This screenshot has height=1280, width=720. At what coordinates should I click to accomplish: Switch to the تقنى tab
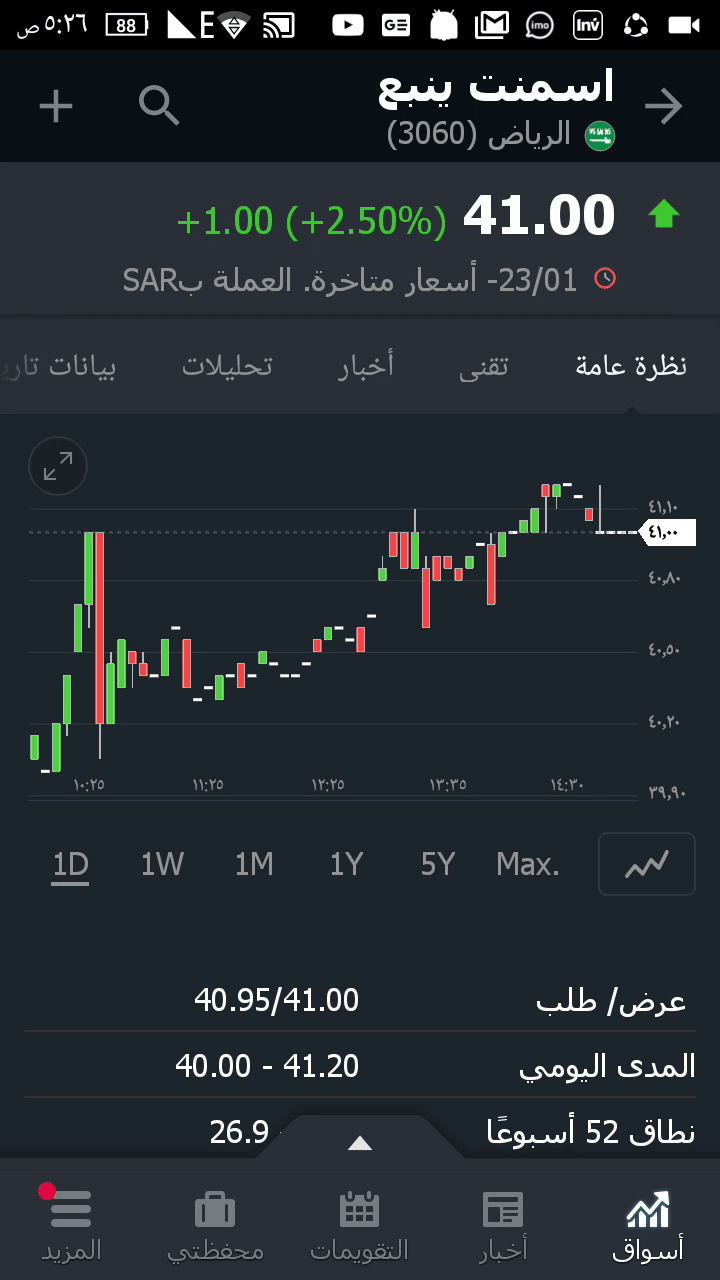click(484, 366)
